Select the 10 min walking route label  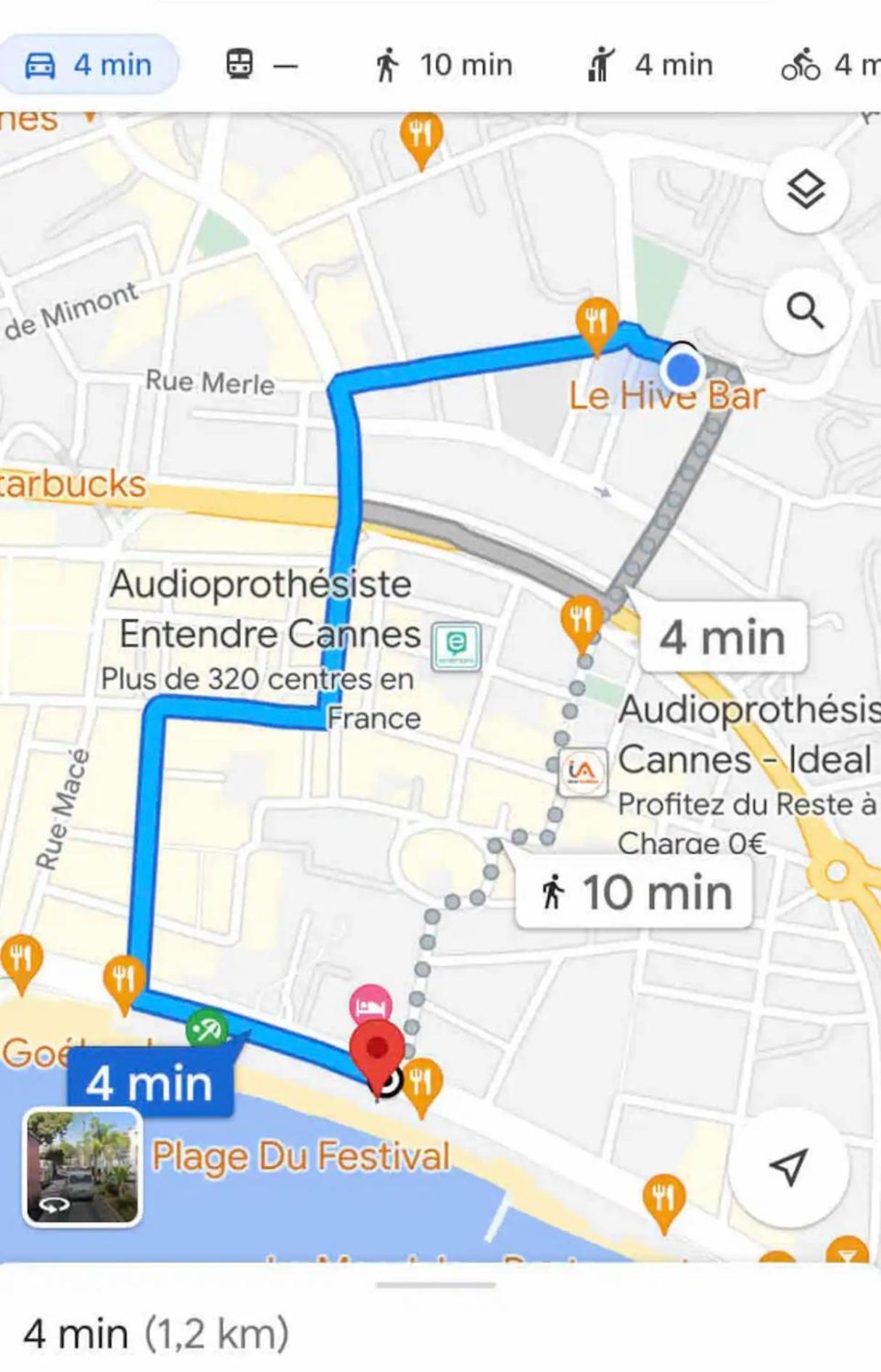click(x=634, y=893)
